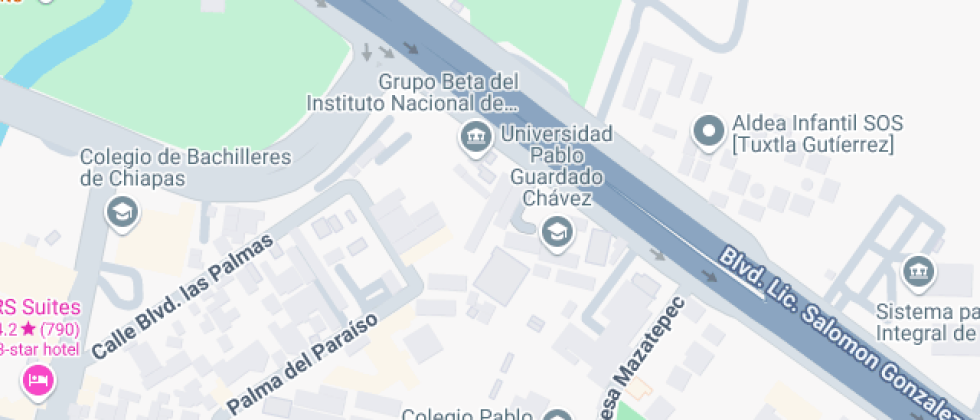The height and width of the screenshot is (420, 980).
Task: Tap the Colegio Pablo school marker
Action: point(558,415)
